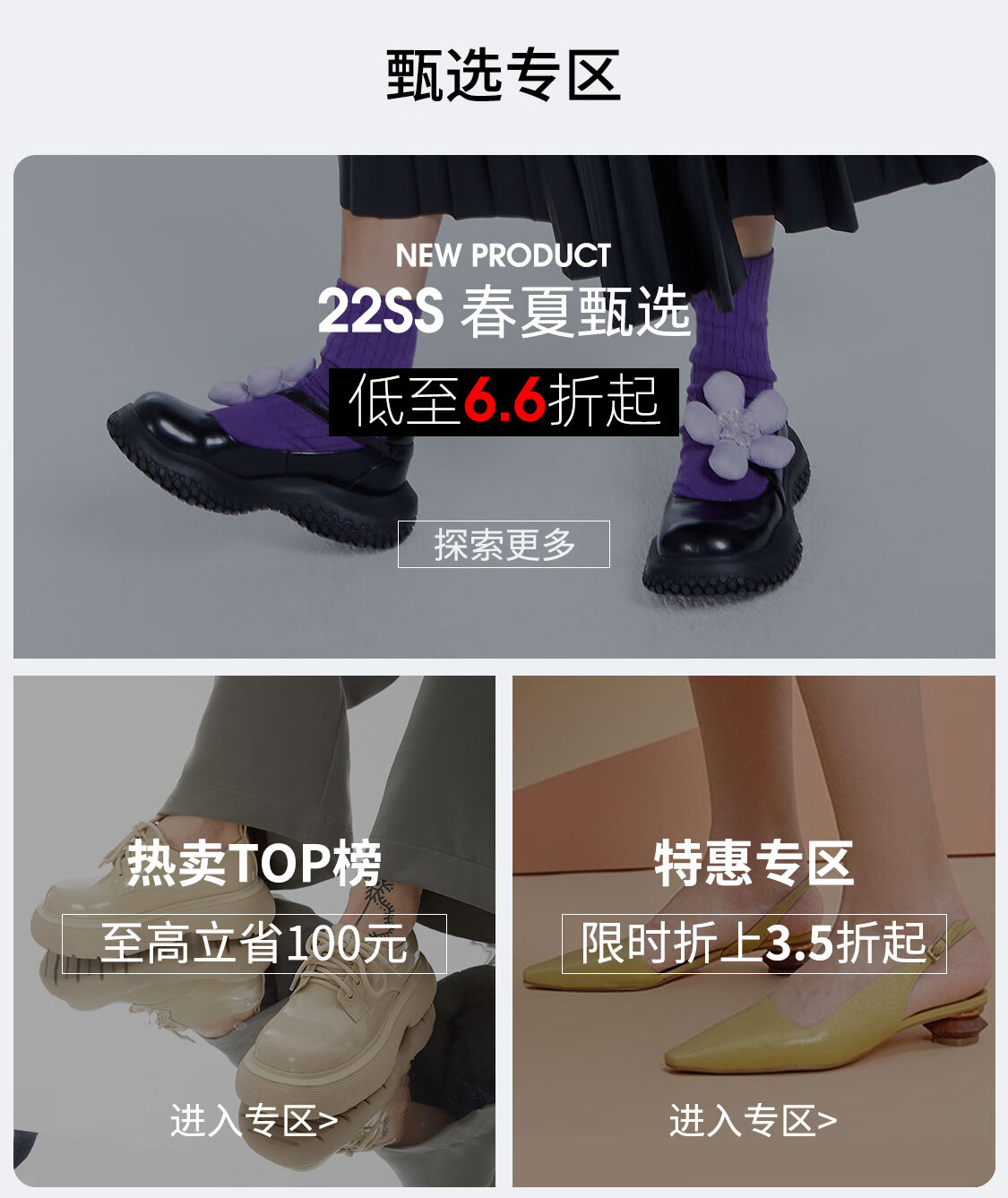Open the 热卖TOP榜 进入专区 link
Screen dimensions: 1008x1198
coord(254,1118)
